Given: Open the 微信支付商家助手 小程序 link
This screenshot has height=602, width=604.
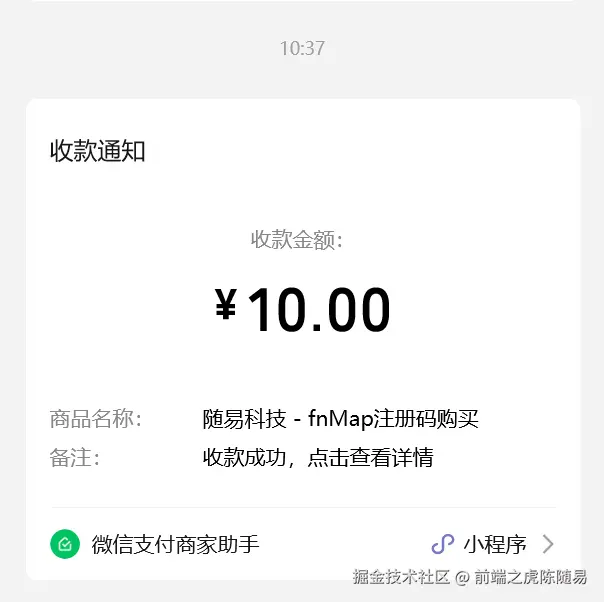Looking at the screenshot, I should click(492, 544).
